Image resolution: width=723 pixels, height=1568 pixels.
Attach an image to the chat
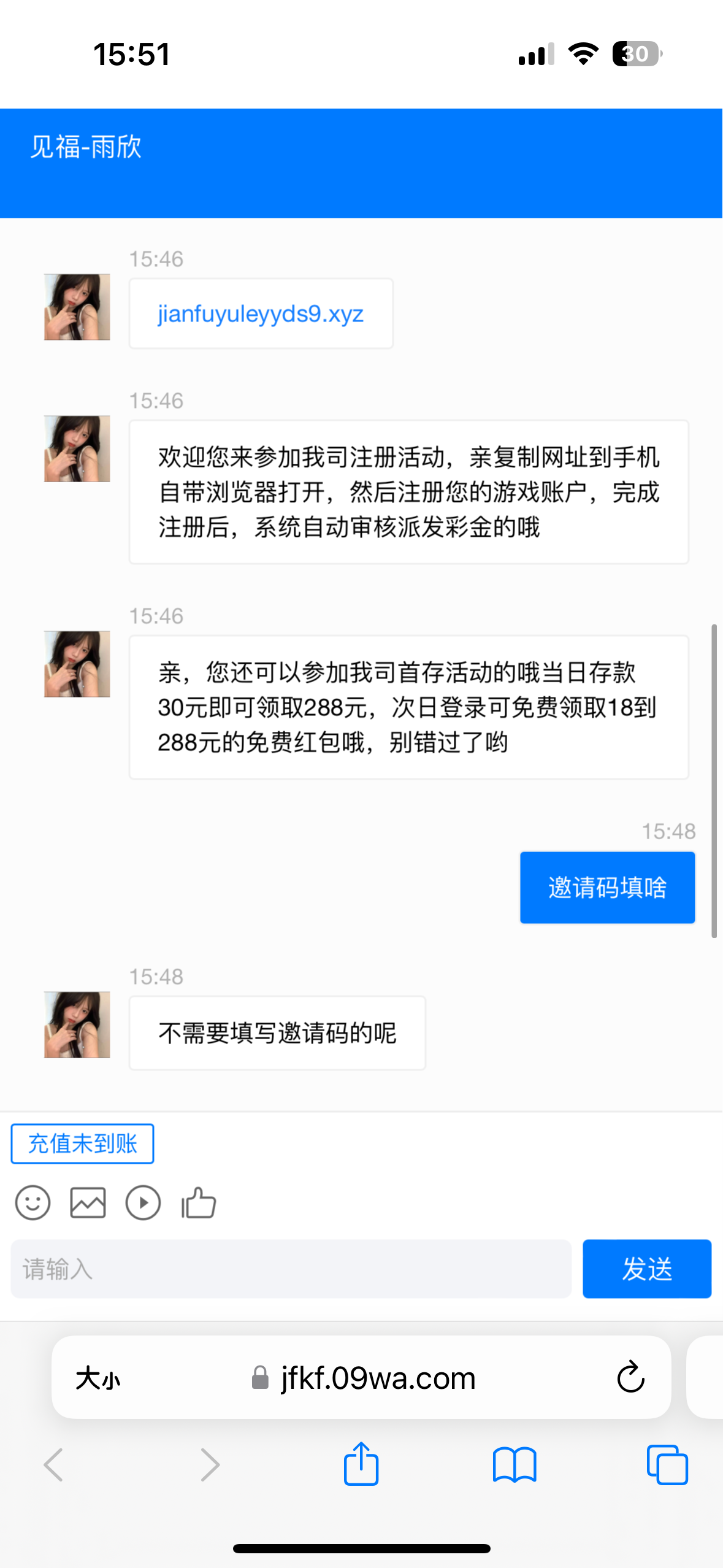click(88, 1202)
